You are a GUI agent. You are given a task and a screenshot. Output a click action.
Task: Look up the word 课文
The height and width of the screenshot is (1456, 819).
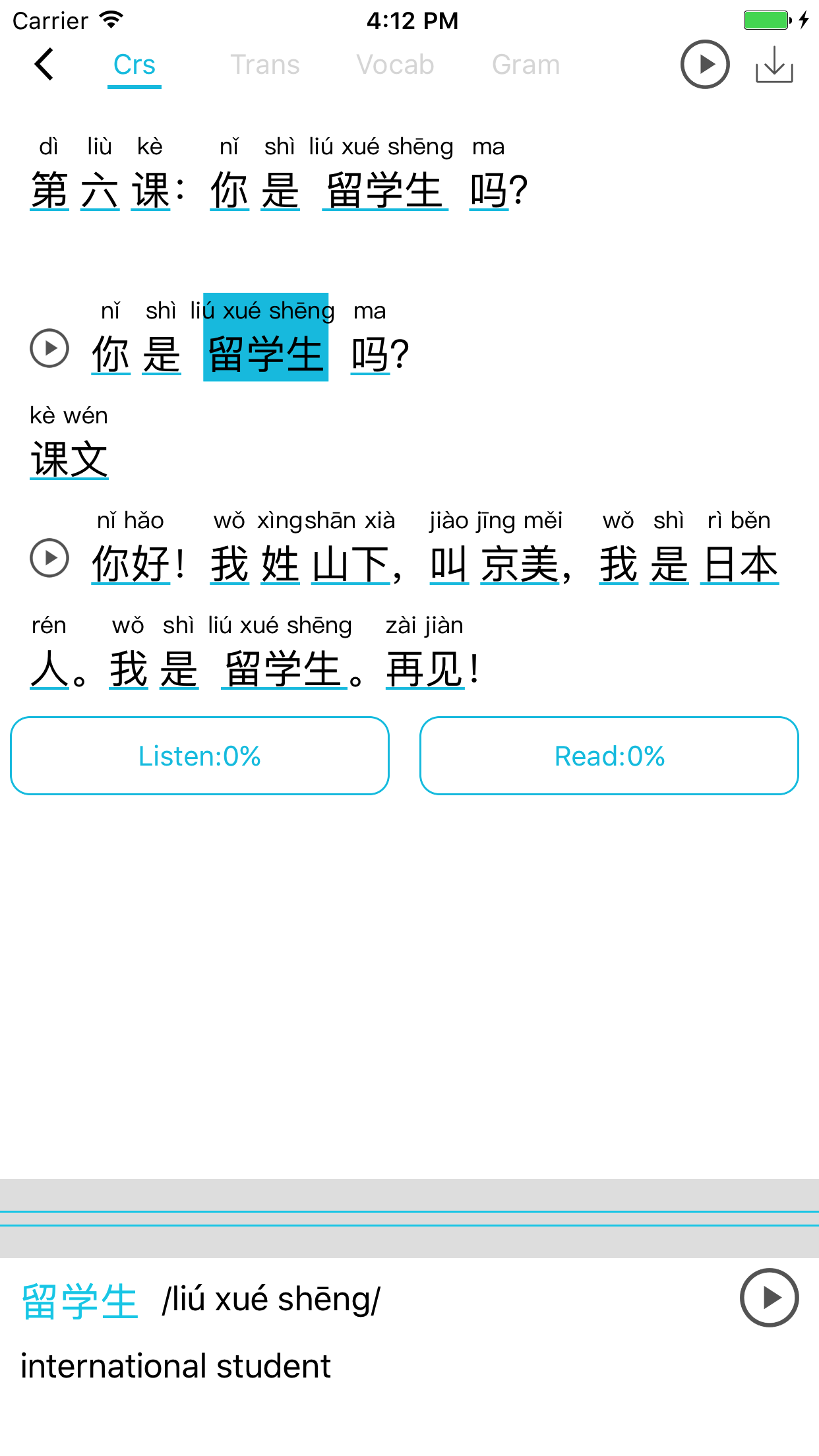click(69, 460)
